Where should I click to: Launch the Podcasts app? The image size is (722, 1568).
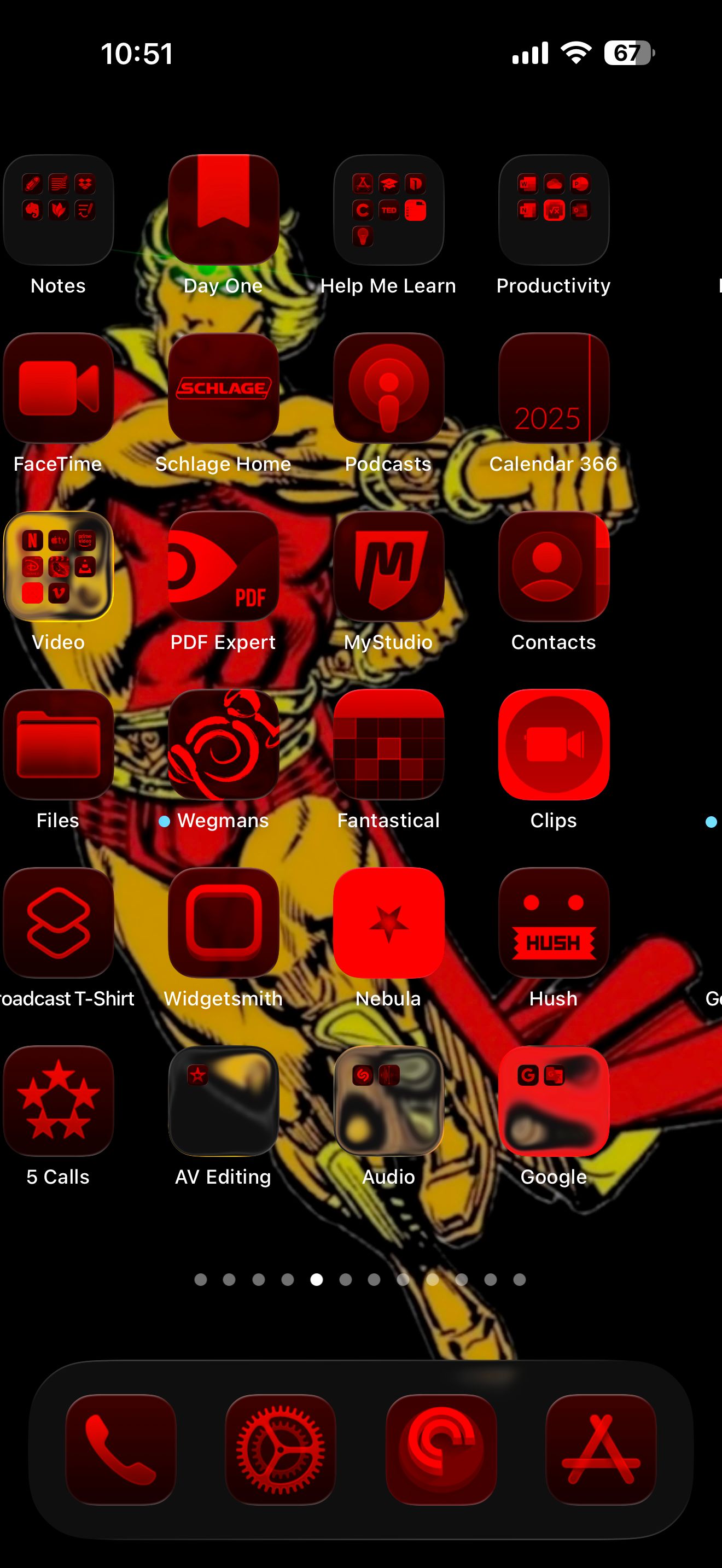click(388, 388)
